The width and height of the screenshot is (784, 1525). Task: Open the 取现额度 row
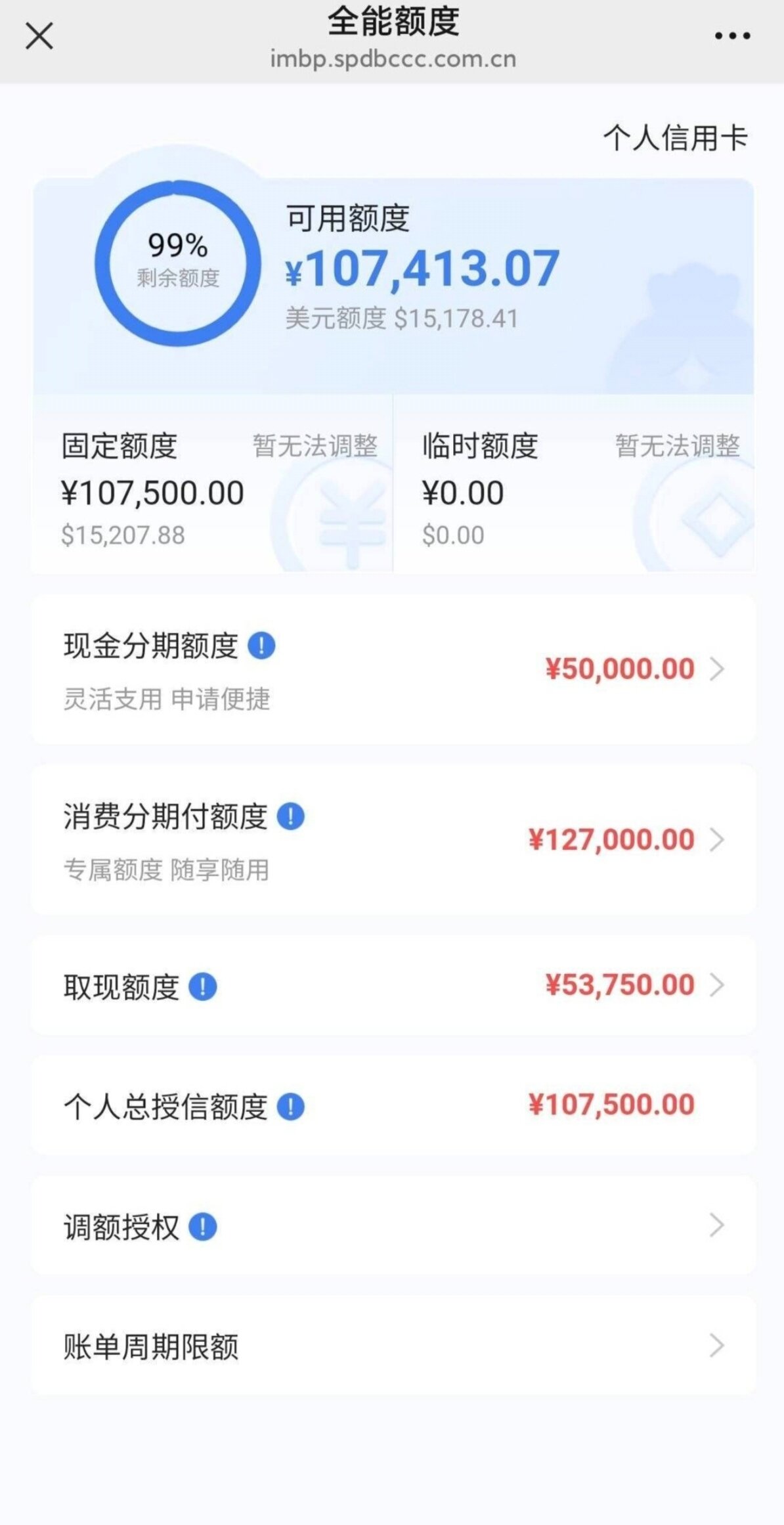(393, 985)
